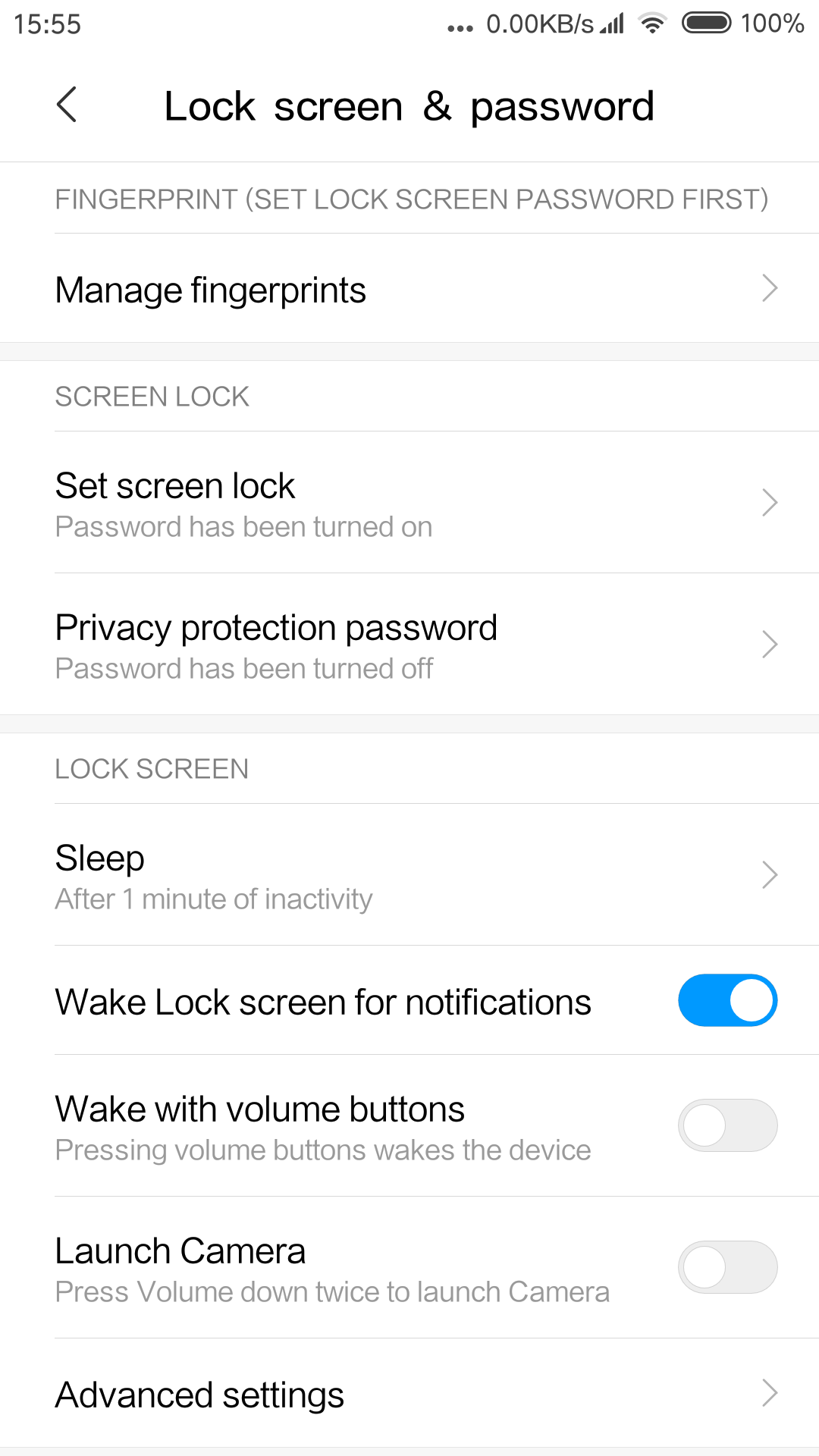Image resolution: width=819 pixels, height=1456 pixels.
Task: Open Privacy protection password
Action: click(x=409, y=644)
